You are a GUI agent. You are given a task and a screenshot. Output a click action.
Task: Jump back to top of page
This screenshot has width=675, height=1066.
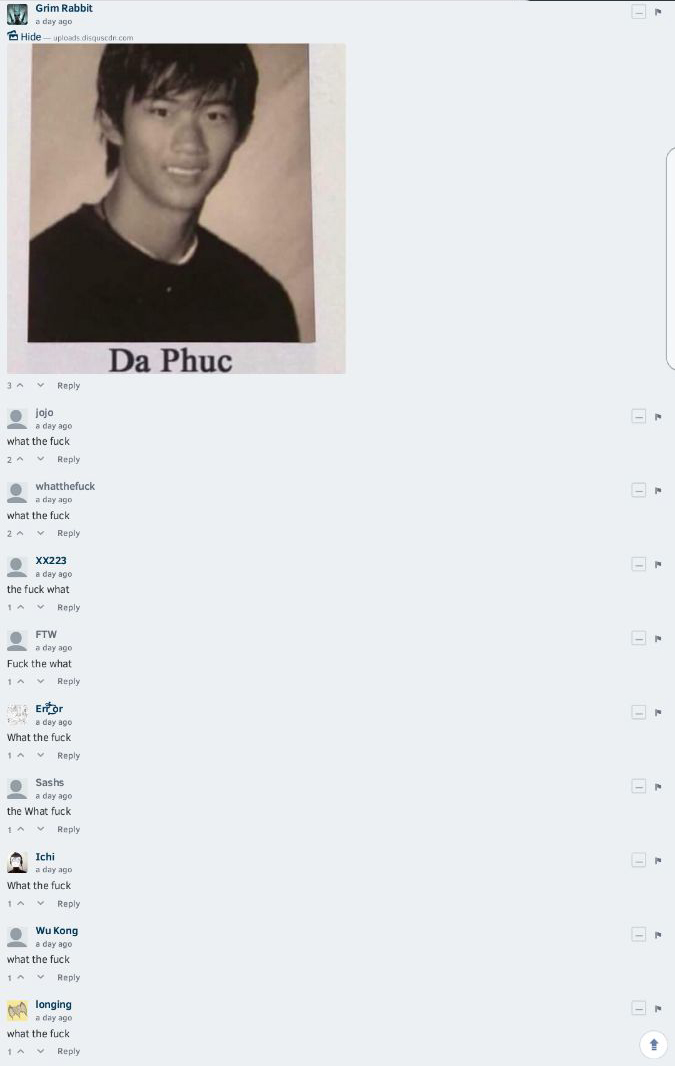pyautogui.click(x=653, y=1044)
